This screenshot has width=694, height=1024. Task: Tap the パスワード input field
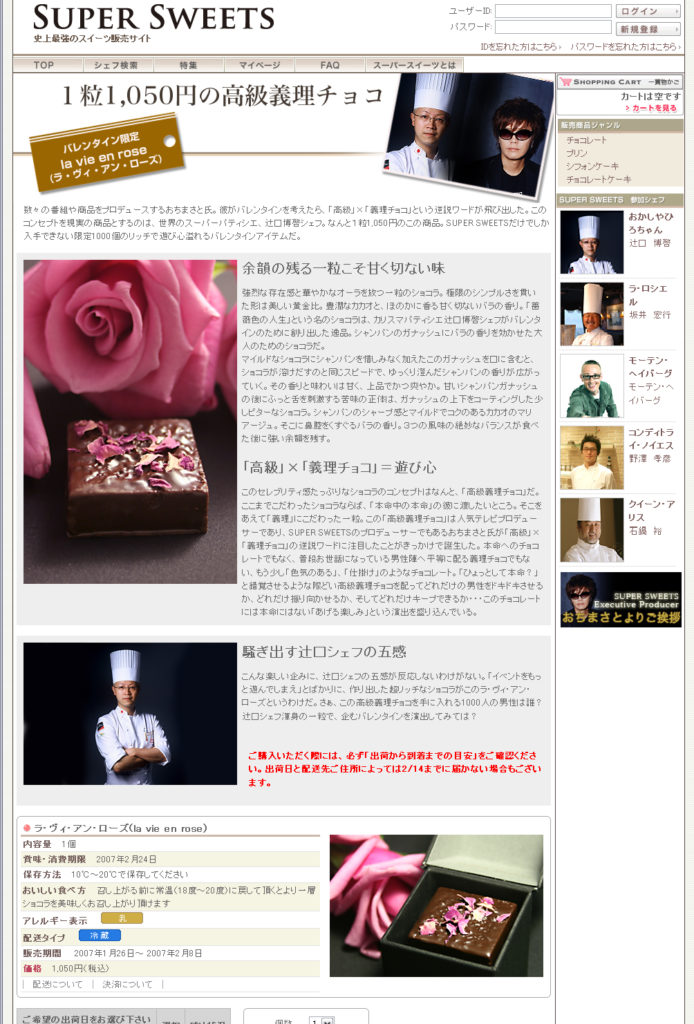pyautogui.click(x=552, y=27)
